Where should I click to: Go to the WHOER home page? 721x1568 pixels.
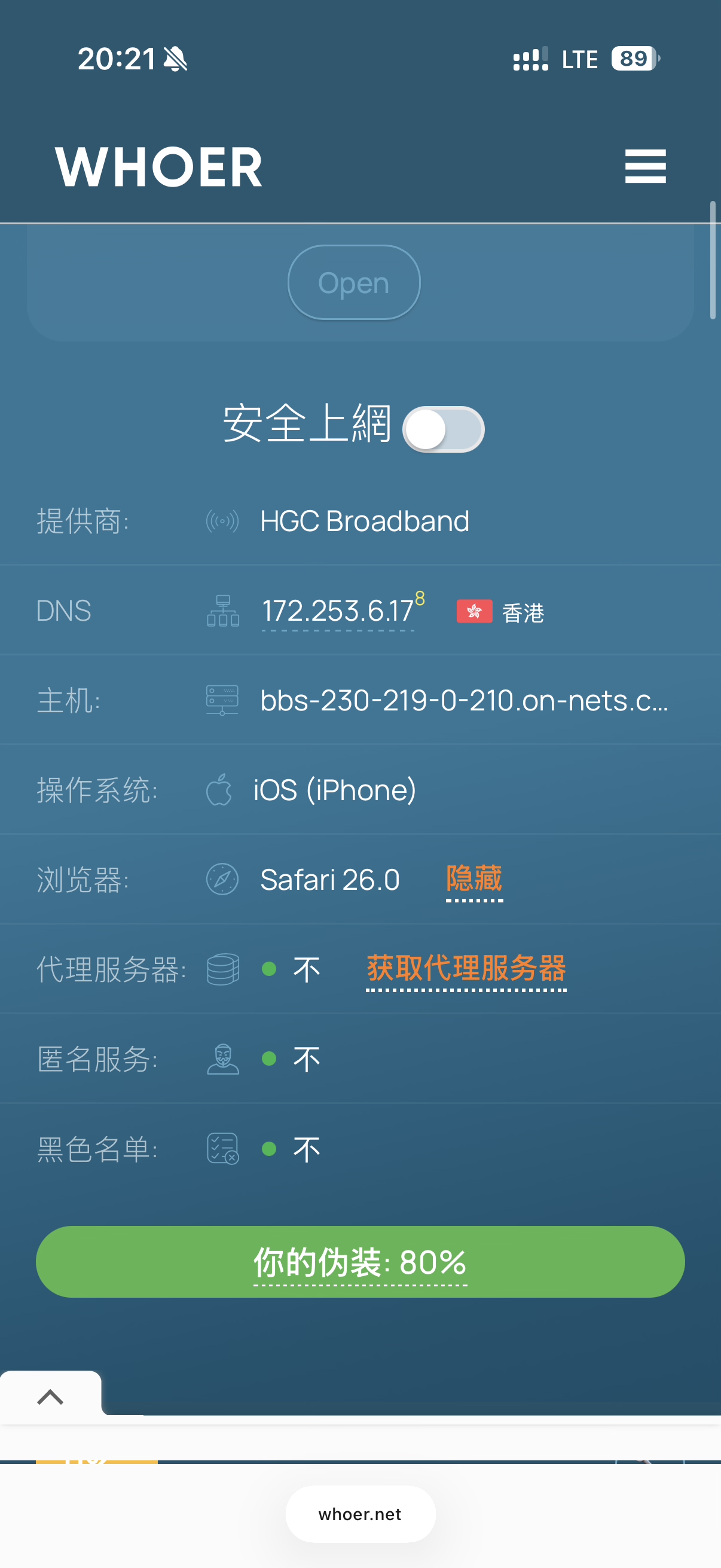coord(159,167)
